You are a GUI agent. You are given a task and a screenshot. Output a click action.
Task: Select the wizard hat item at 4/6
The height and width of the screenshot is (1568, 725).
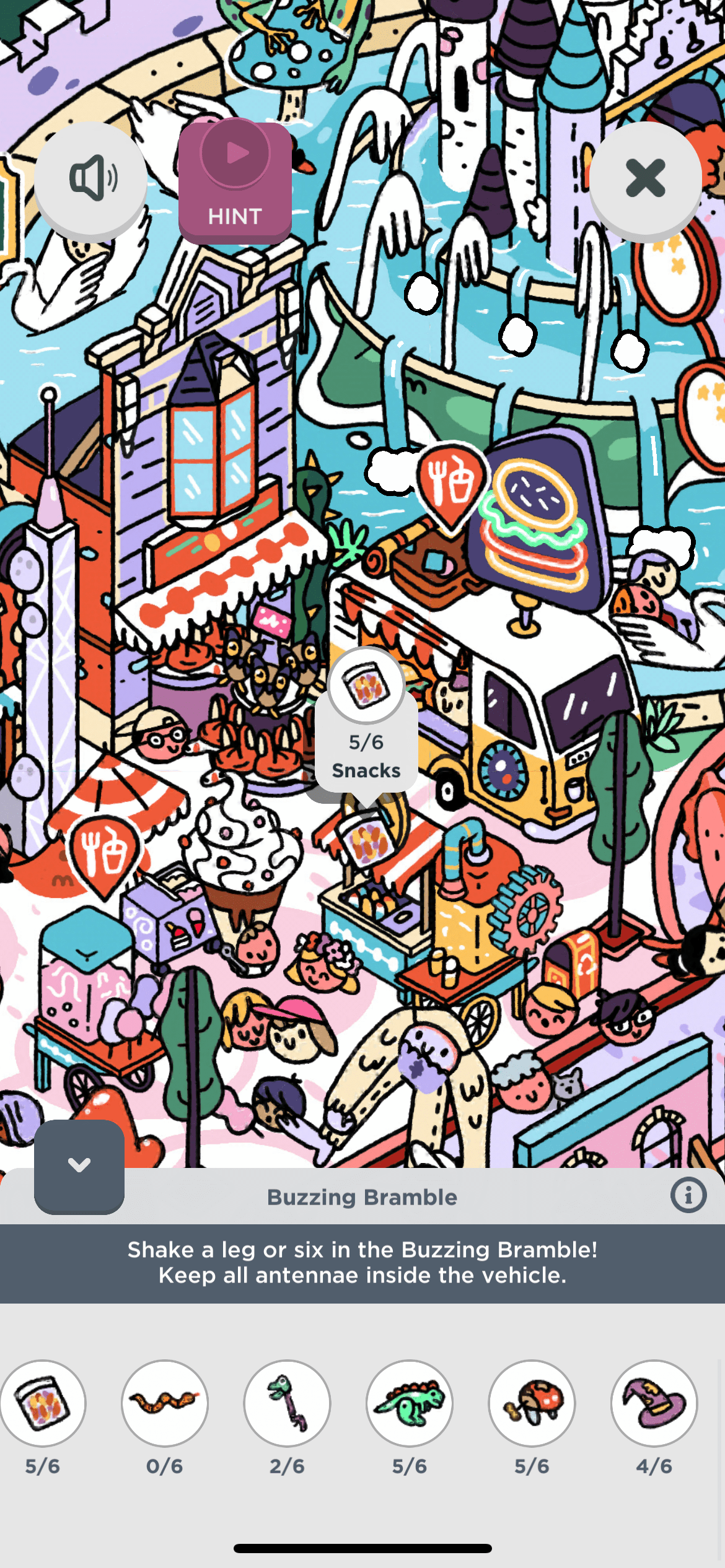coord(654,1403)
